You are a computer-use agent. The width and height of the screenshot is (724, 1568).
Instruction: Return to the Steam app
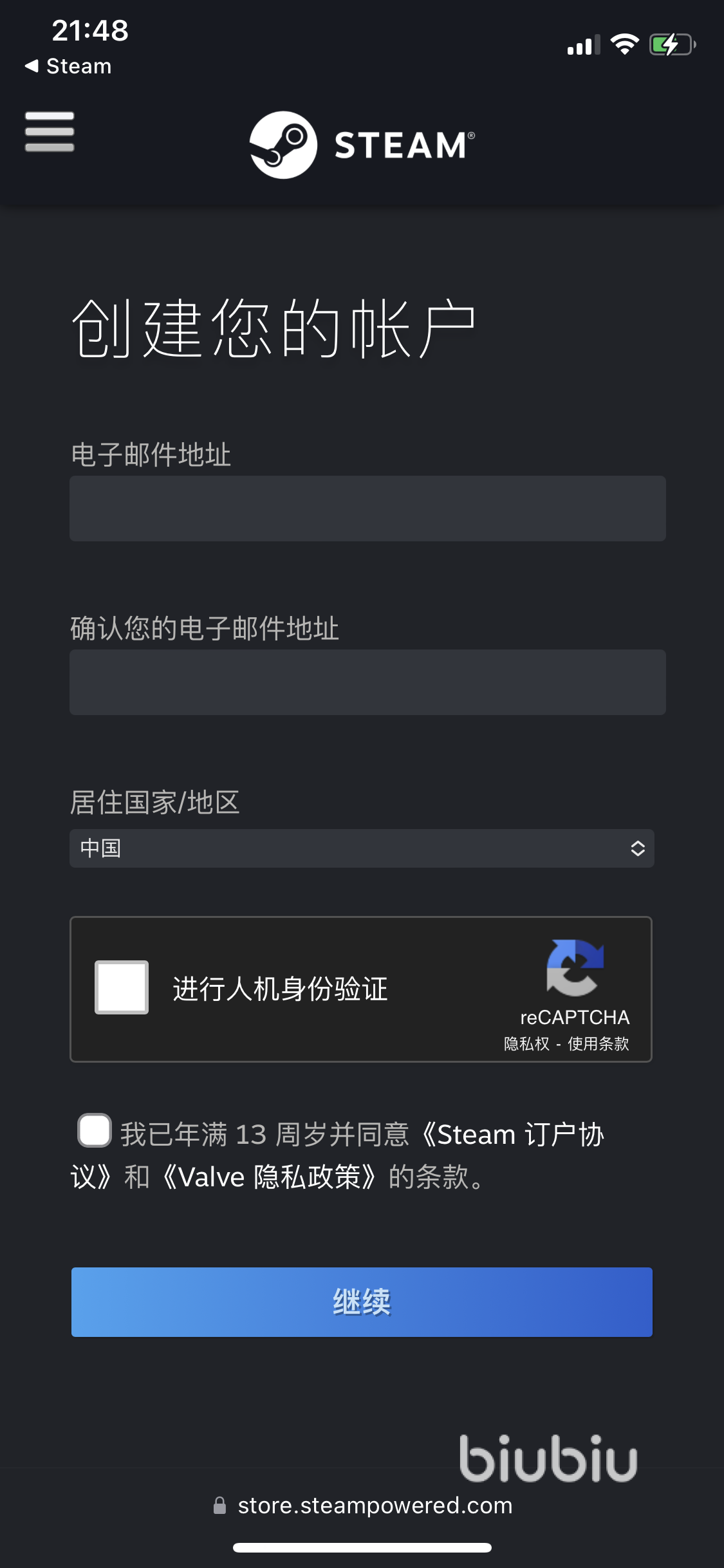68,66
